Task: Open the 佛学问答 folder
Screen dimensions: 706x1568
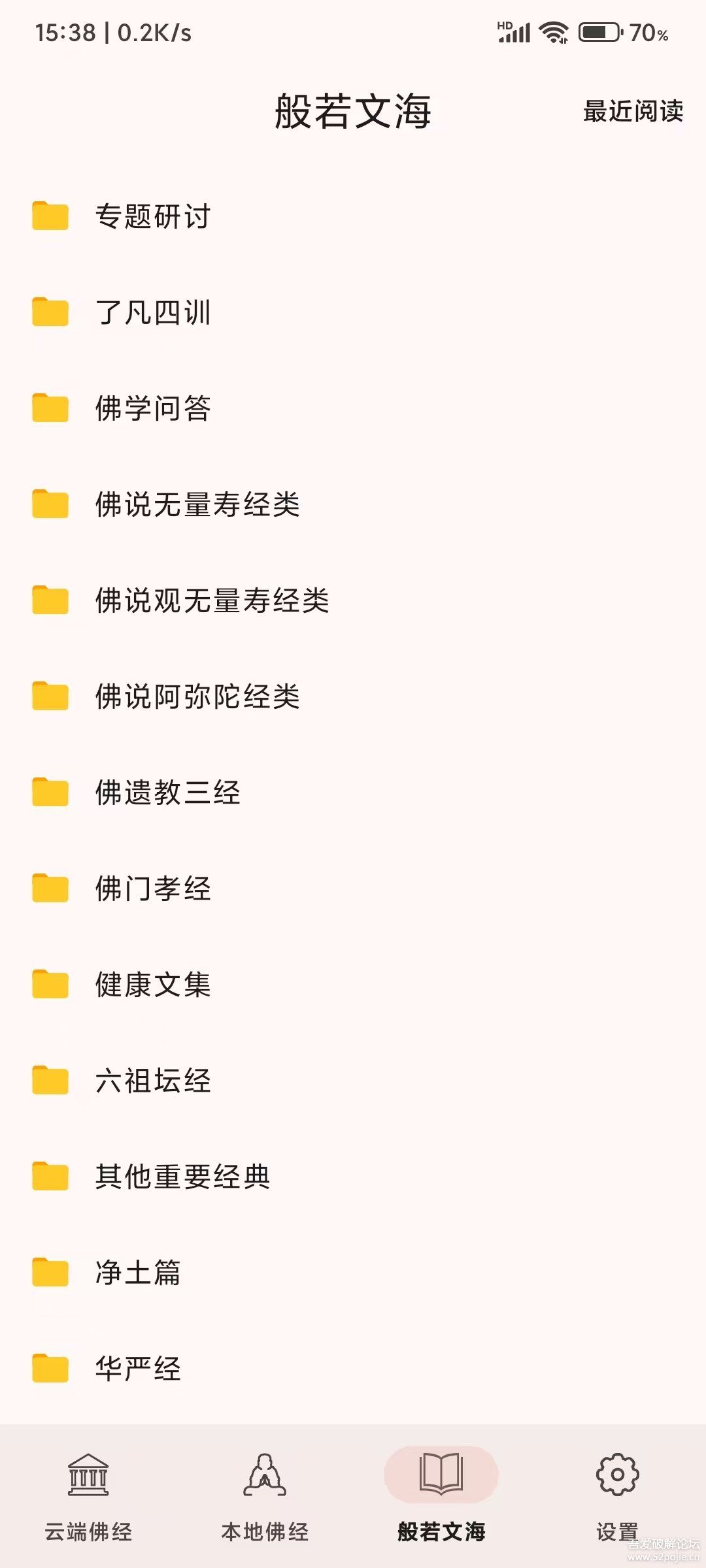Action: point(152,408)
